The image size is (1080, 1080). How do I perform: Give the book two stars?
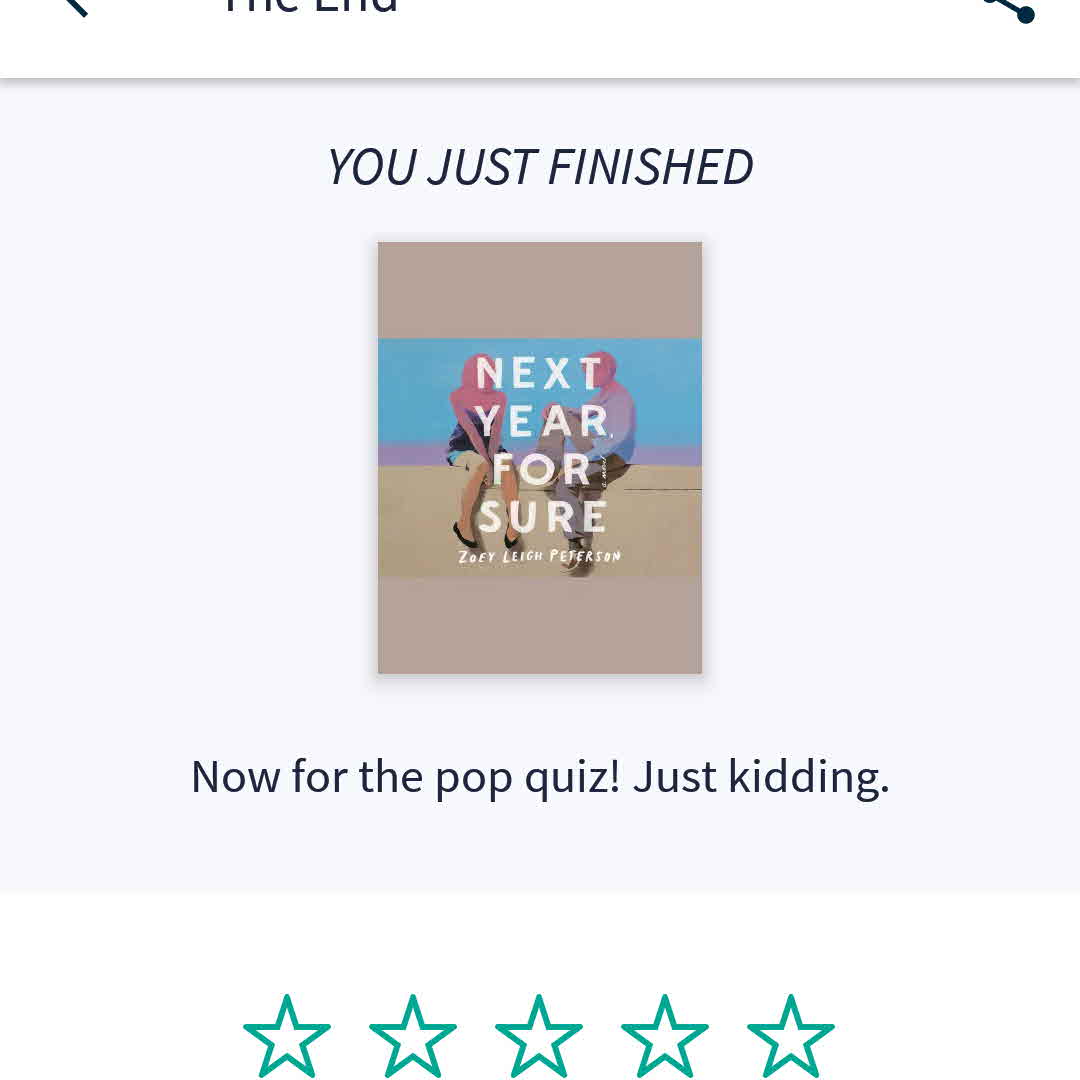click(x=413, y=1037)
